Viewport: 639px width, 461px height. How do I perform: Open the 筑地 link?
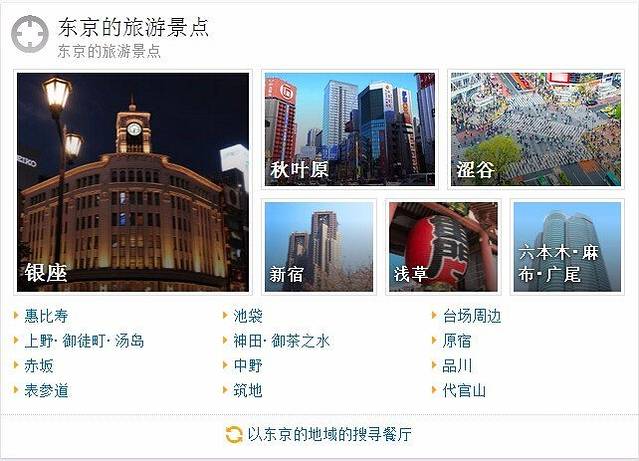tap(247, 391)
